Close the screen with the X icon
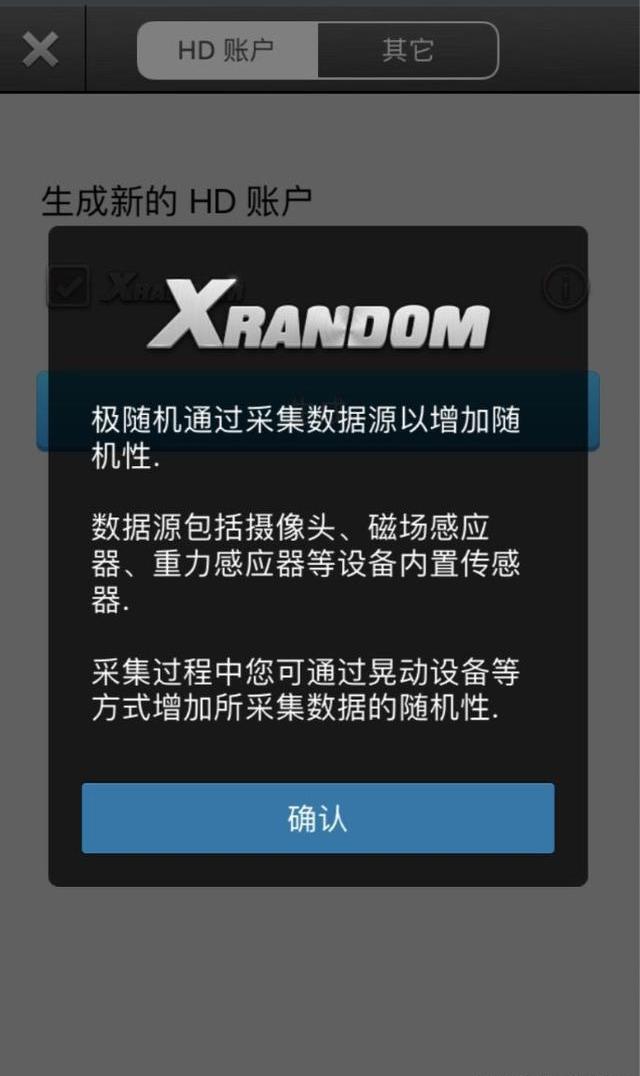Viewport: 640px width, 1076px height. (x=40, y=49)
